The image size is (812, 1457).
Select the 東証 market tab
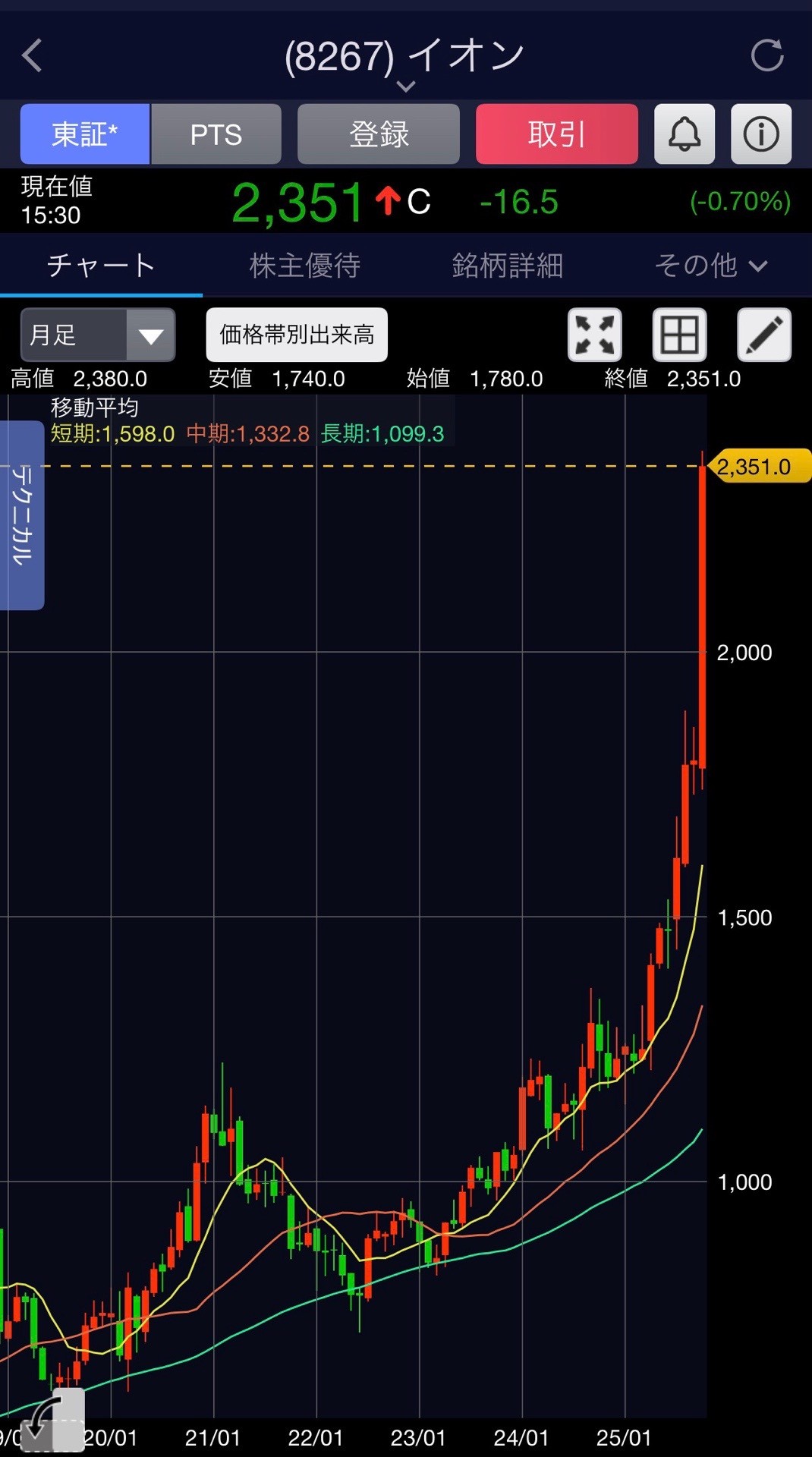[84, 134]
